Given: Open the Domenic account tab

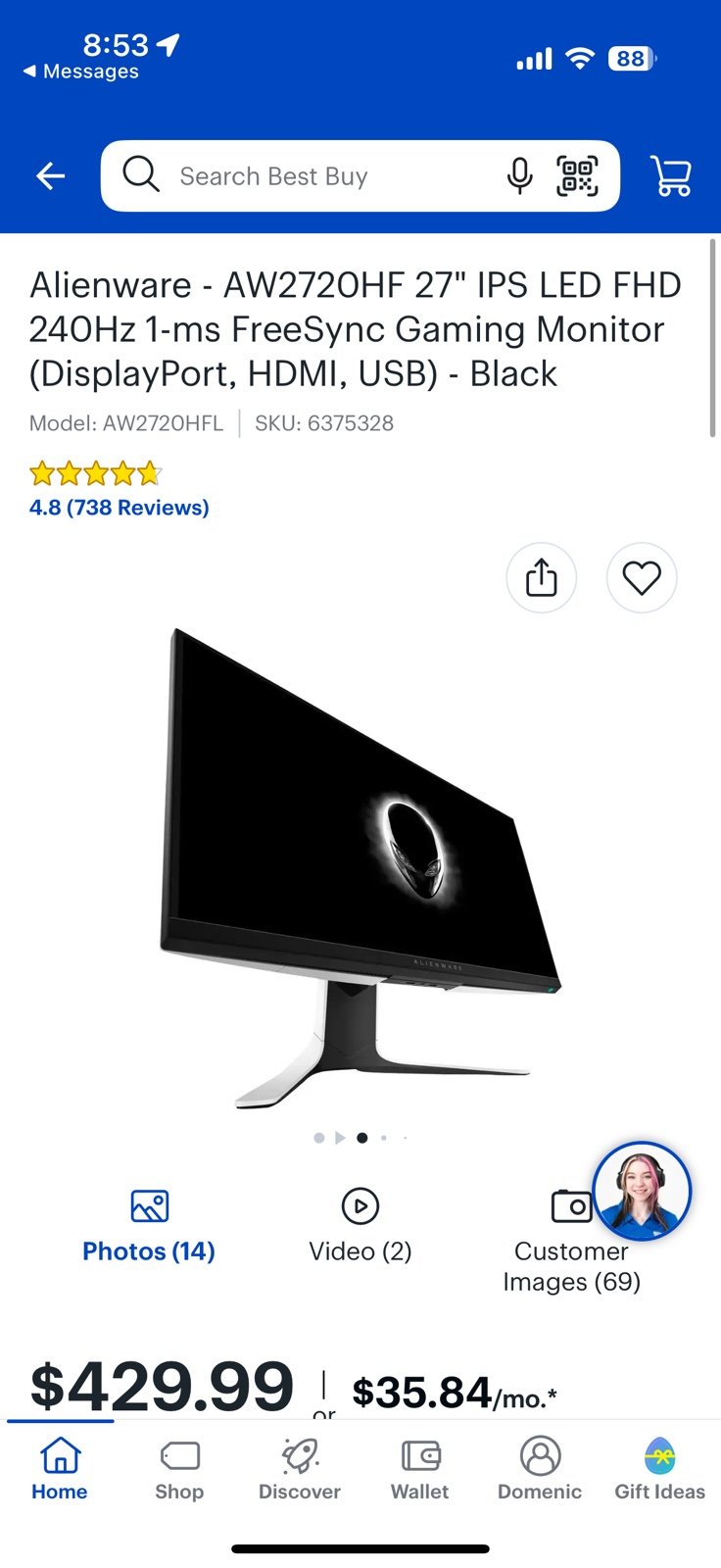Looking at the screenshot, I should tap(540, 1470).
